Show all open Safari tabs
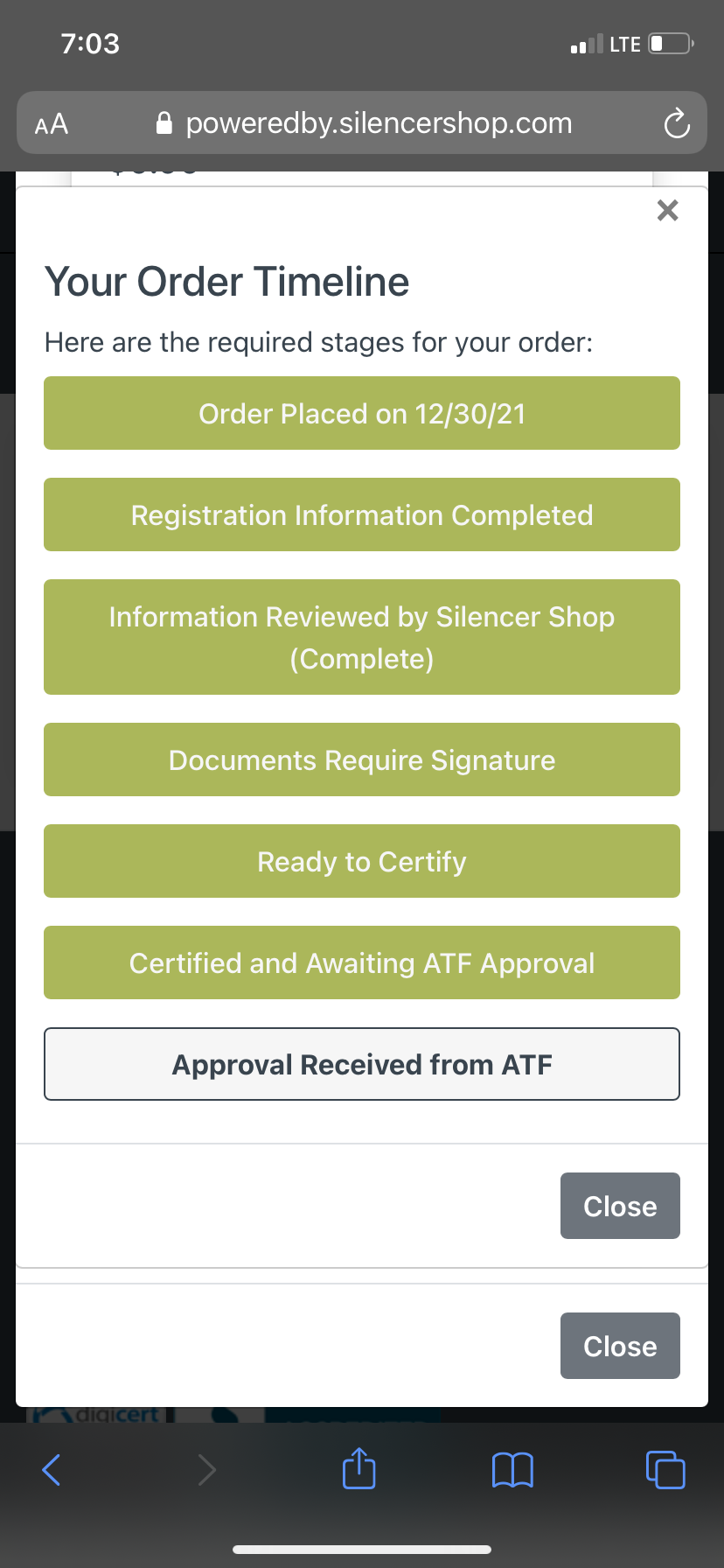724x1568 pixels. click(x=665, y=1469)
